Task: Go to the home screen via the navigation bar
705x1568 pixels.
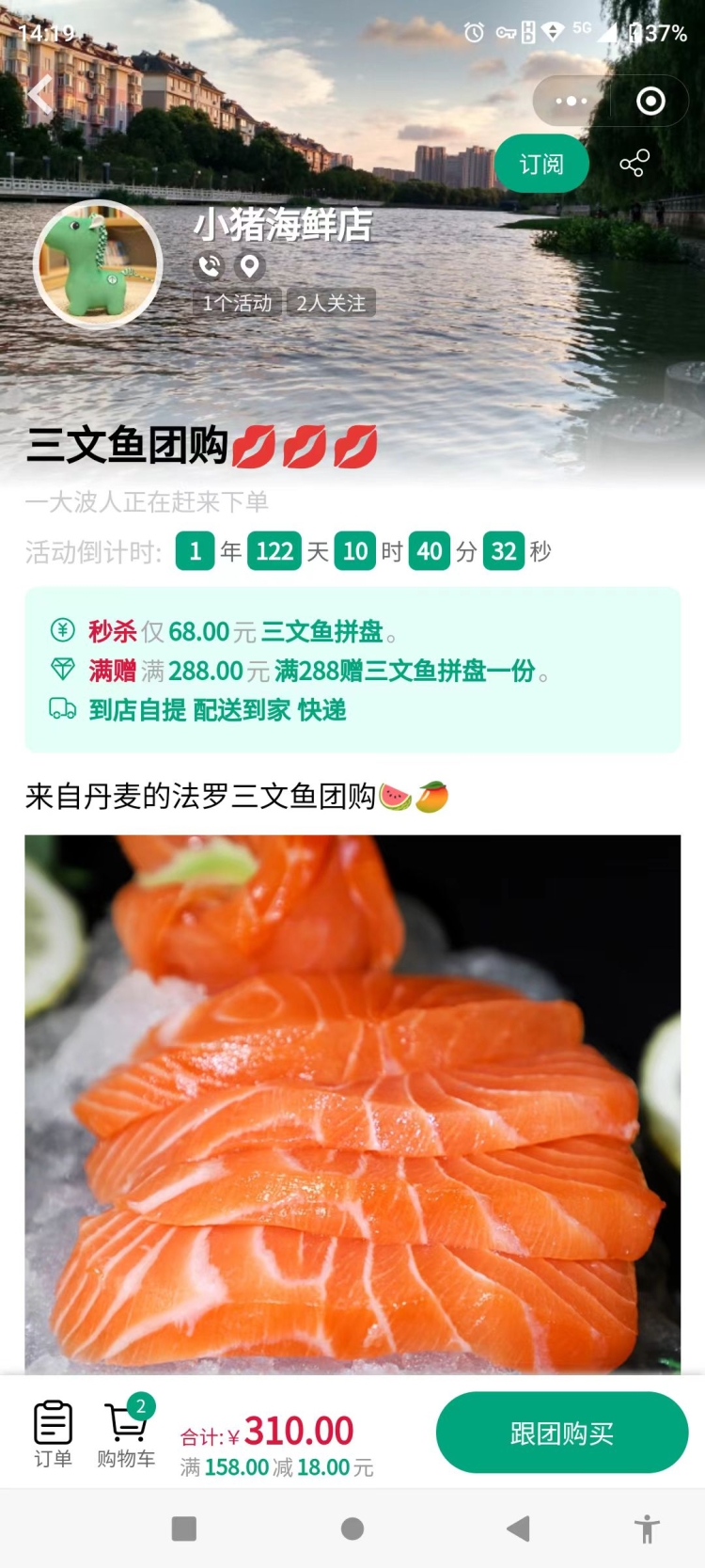Action: pos(352,1528)
